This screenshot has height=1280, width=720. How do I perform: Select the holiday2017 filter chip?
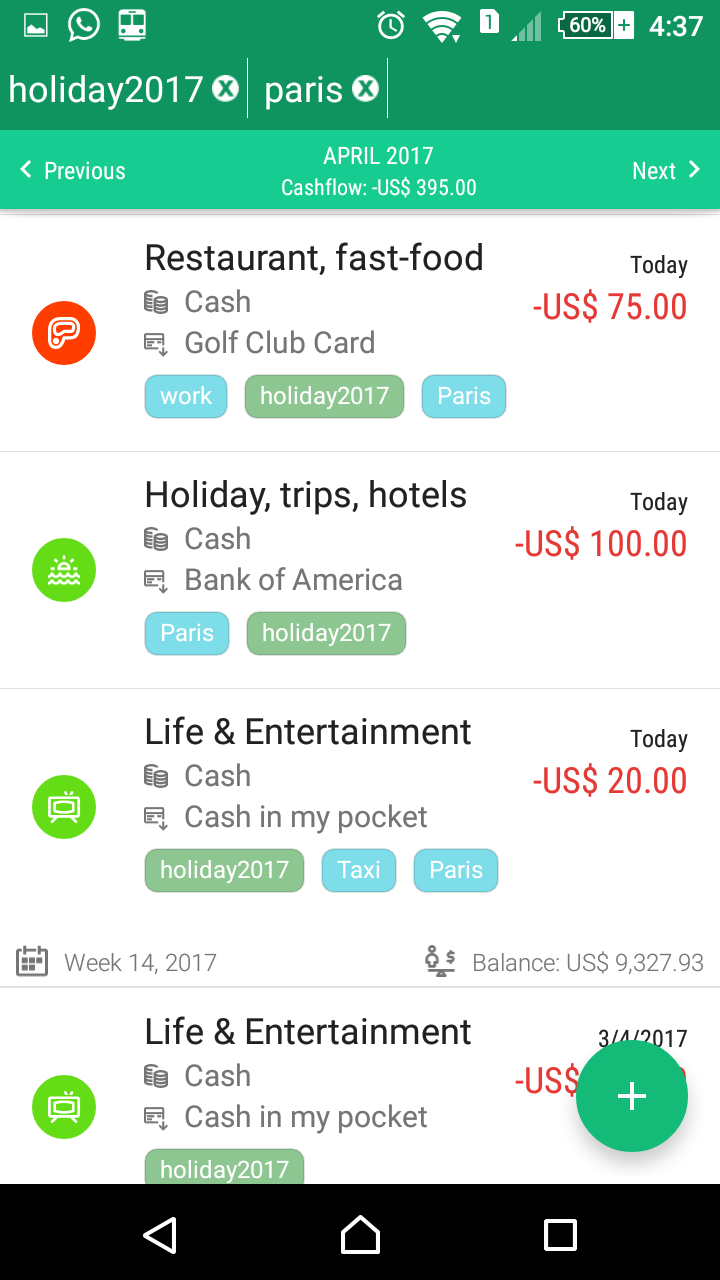tap(105, 89)
